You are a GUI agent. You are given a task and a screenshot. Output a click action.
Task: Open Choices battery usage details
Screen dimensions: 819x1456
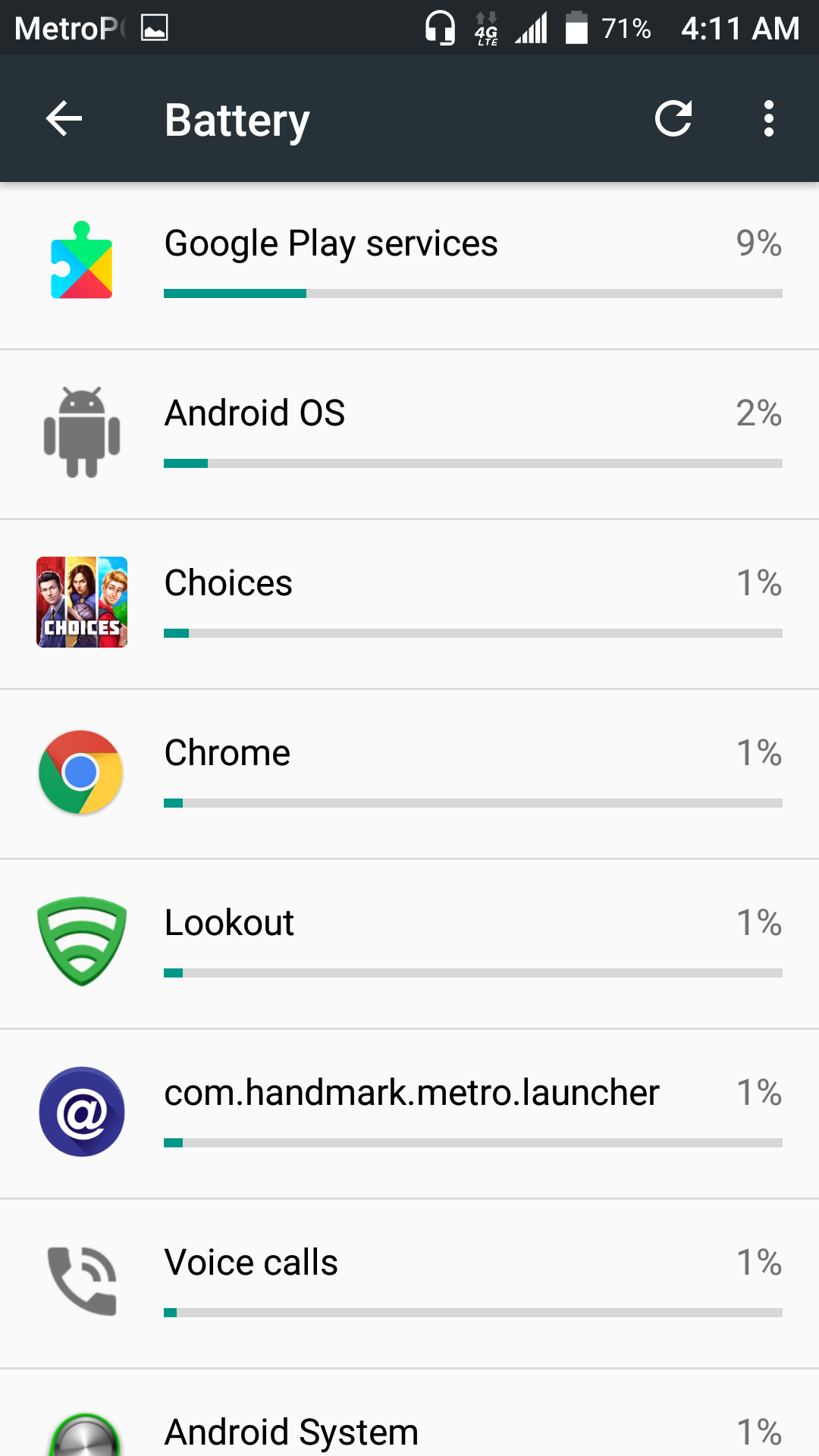click(409, 604)
